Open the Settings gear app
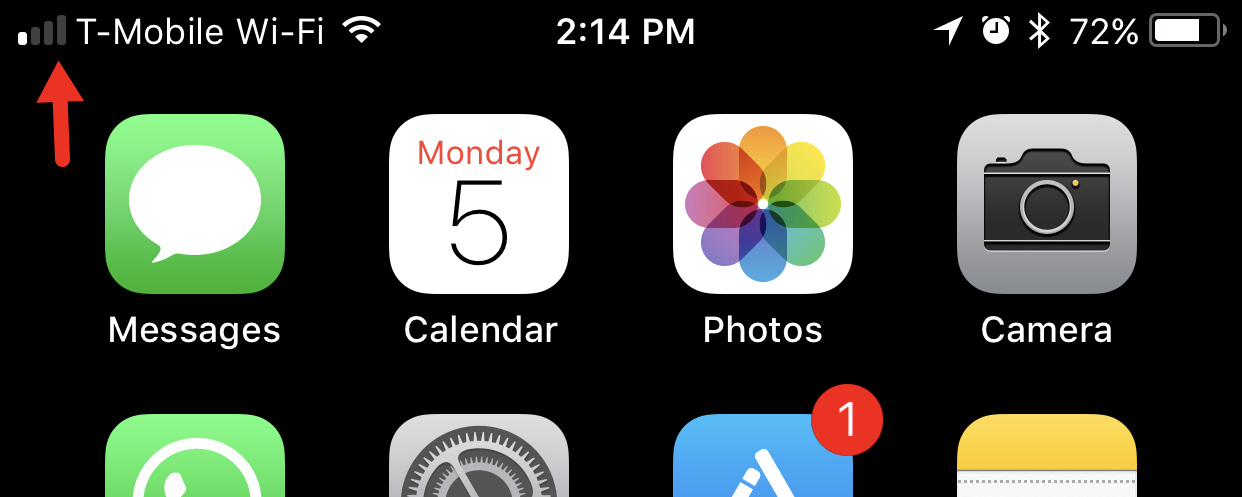 479,458
